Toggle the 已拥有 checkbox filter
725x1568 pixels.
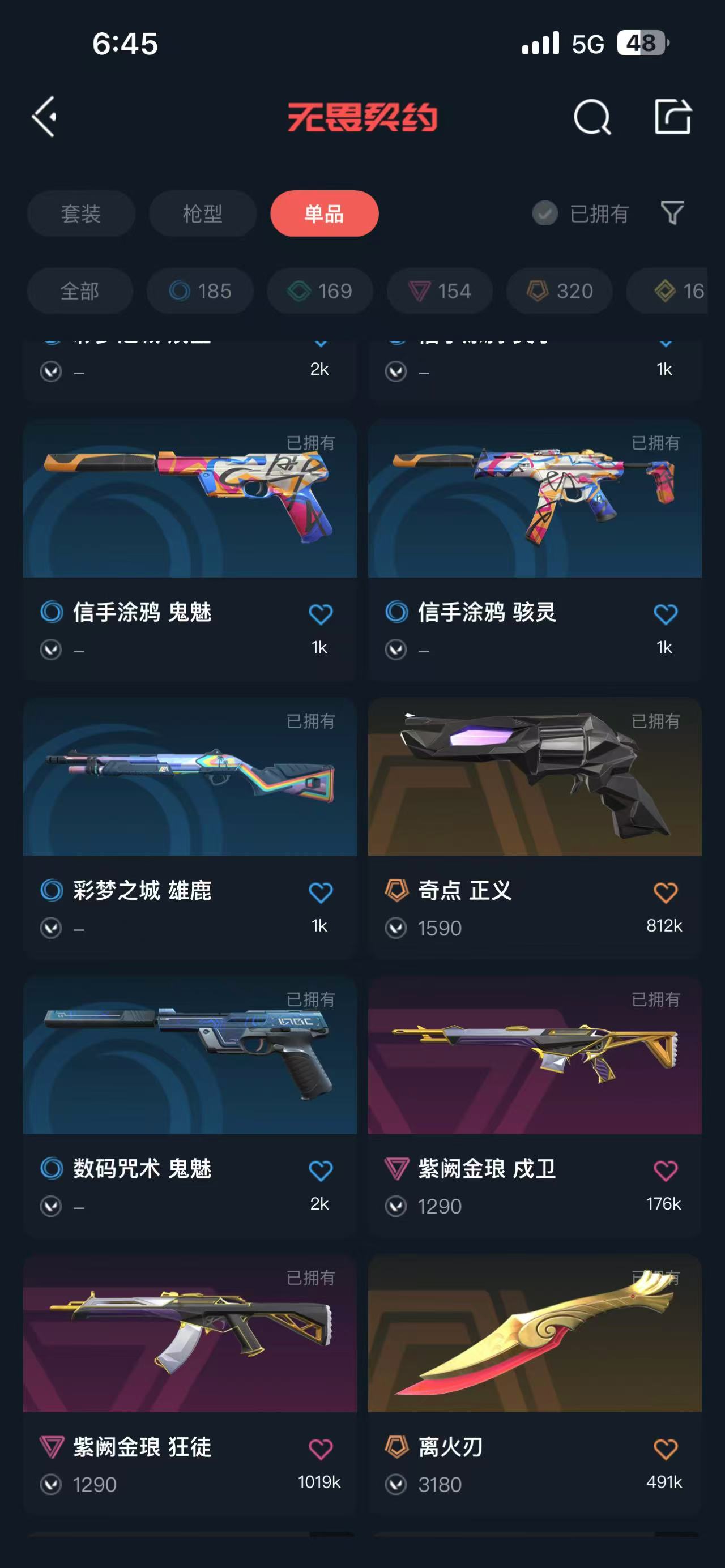click(545, 213)
